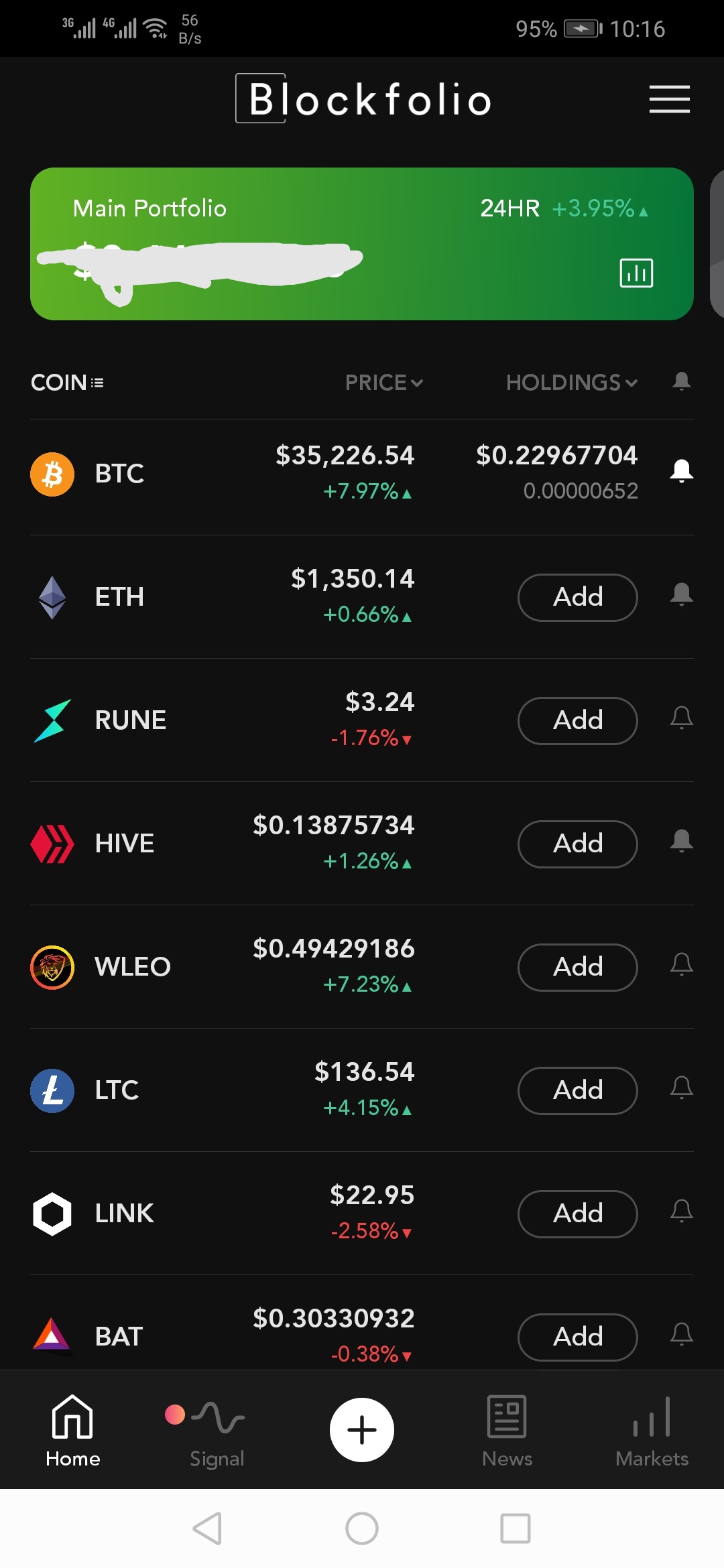Sort the list by PRICE

[383, 383]
